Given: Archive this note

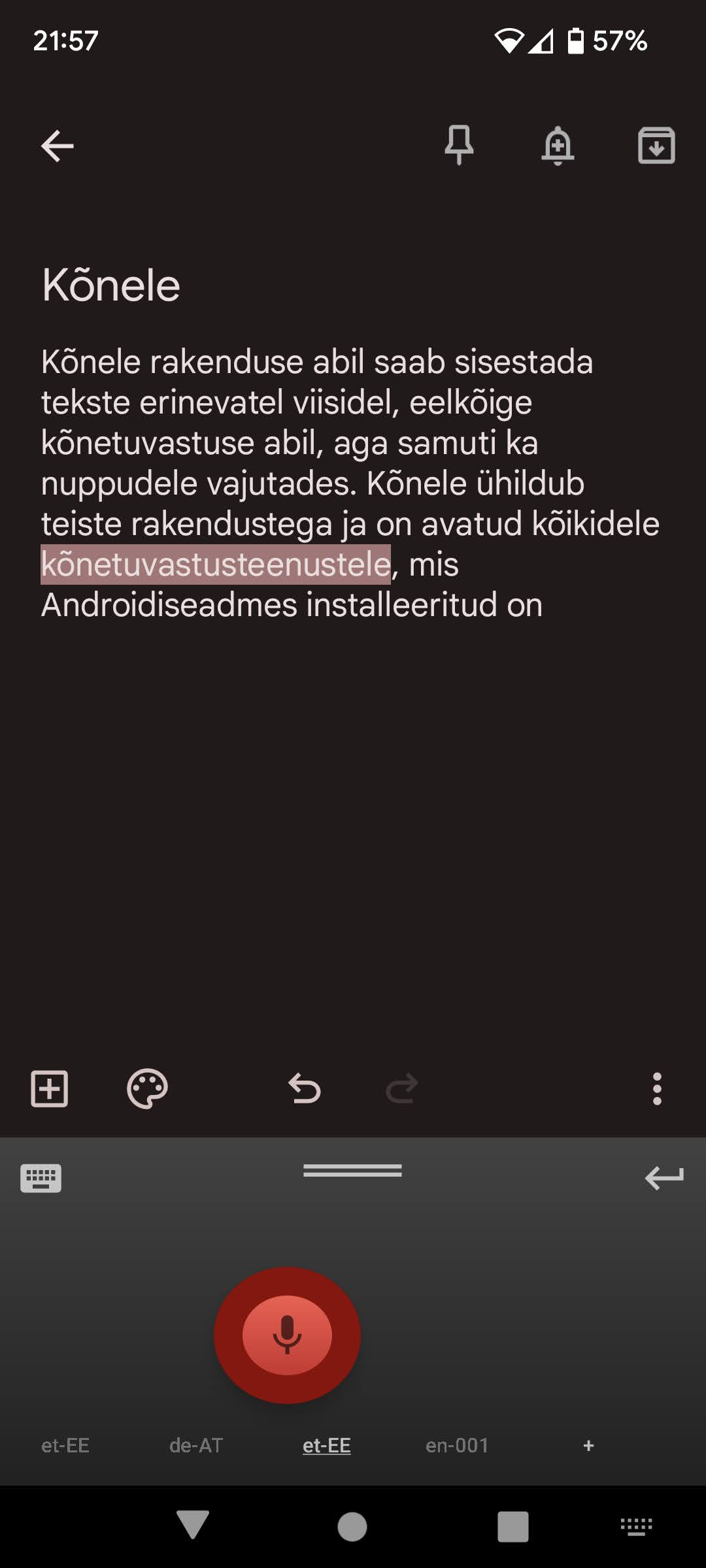Looking at the screenshot, I should (x=656, y=145).
